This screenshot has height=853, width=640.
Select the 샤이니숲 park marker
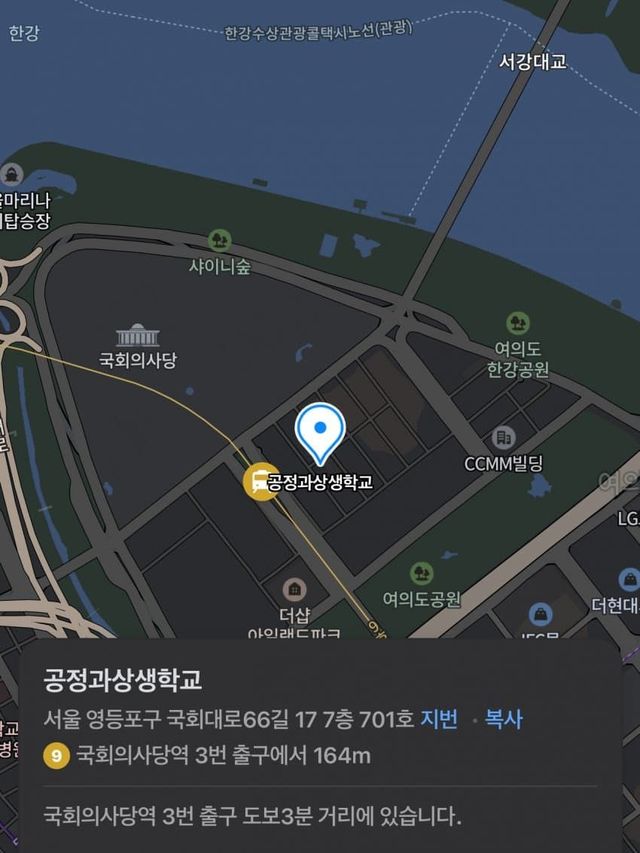220,241
